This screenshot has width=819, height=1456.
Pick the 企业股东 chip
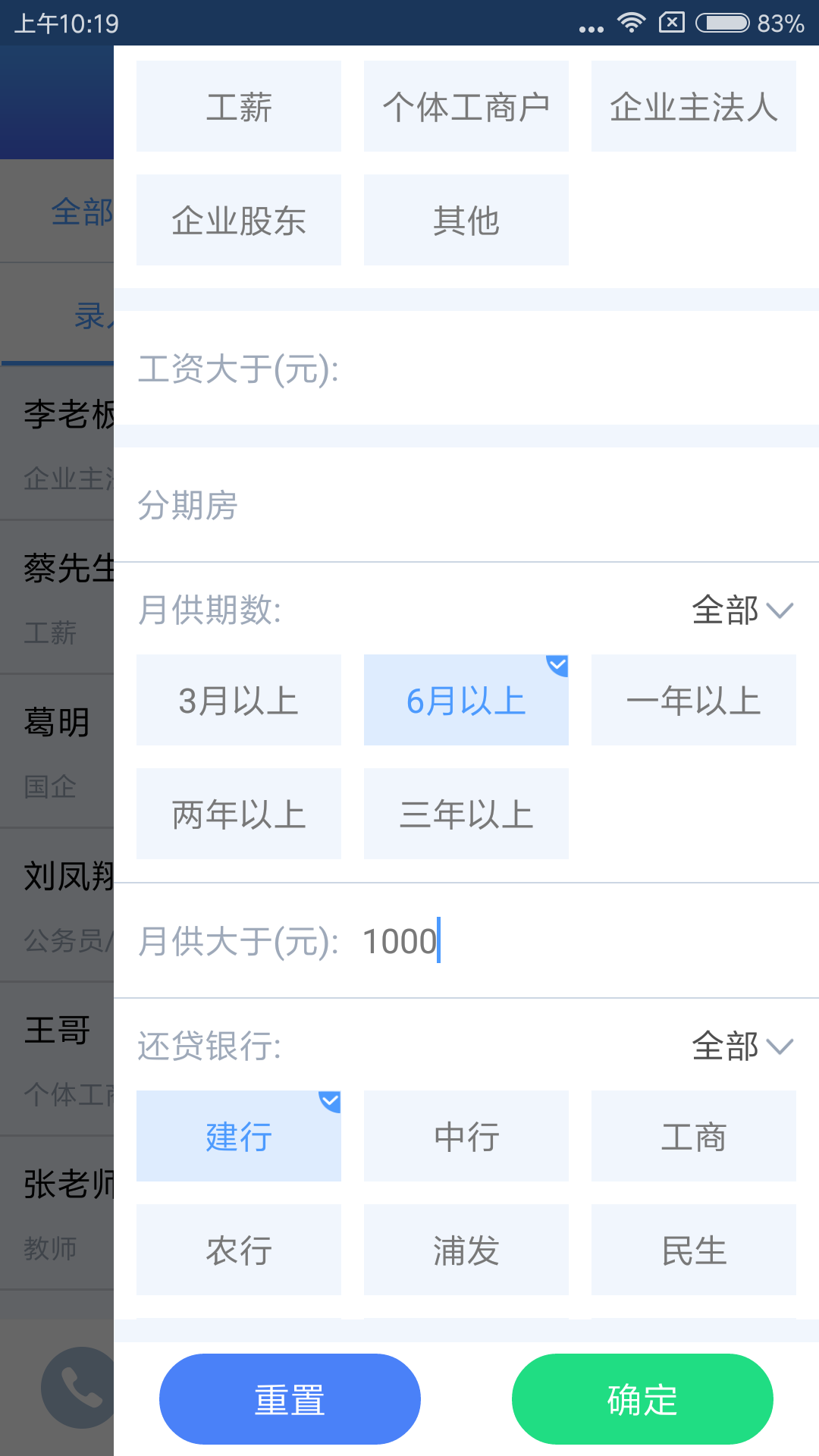[x=239, y=220]
